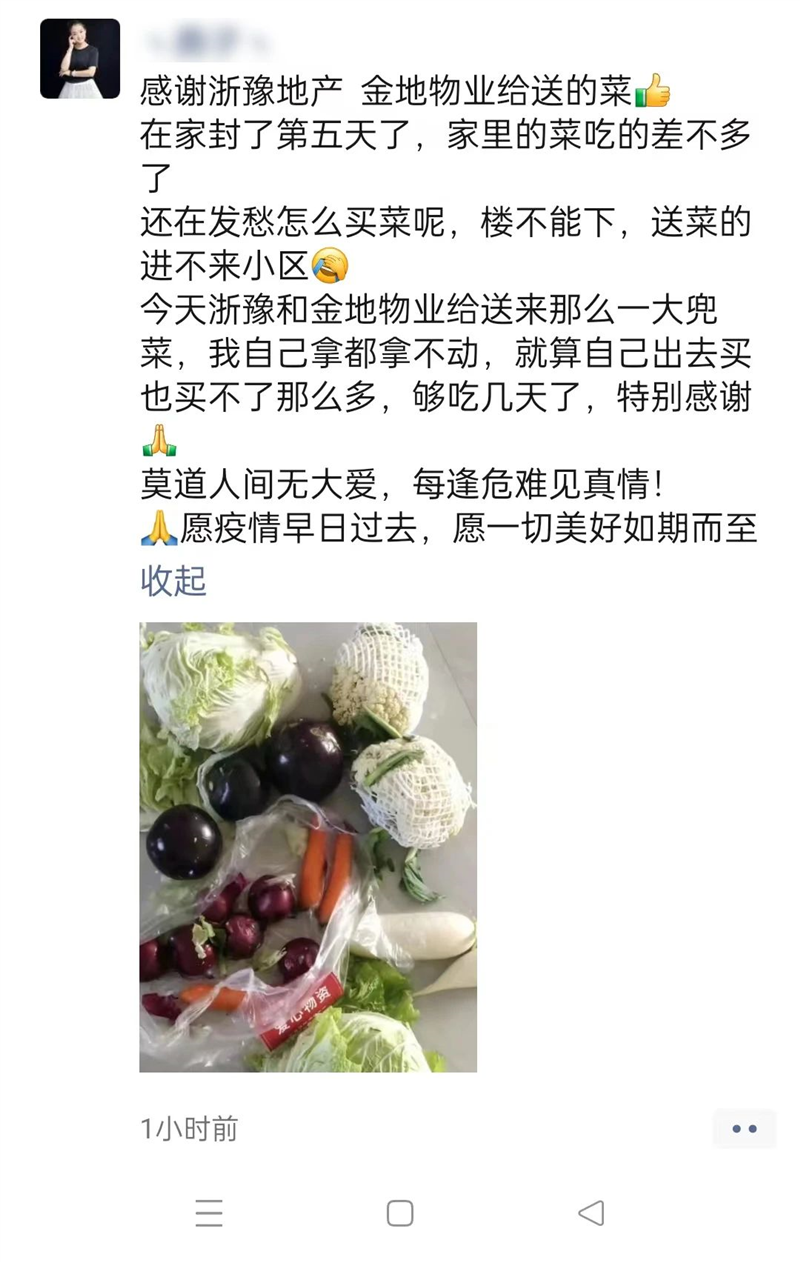This screenshot has height=1262, width=800.
Task: Open the like and comment menu
Action: point(744,1129)
